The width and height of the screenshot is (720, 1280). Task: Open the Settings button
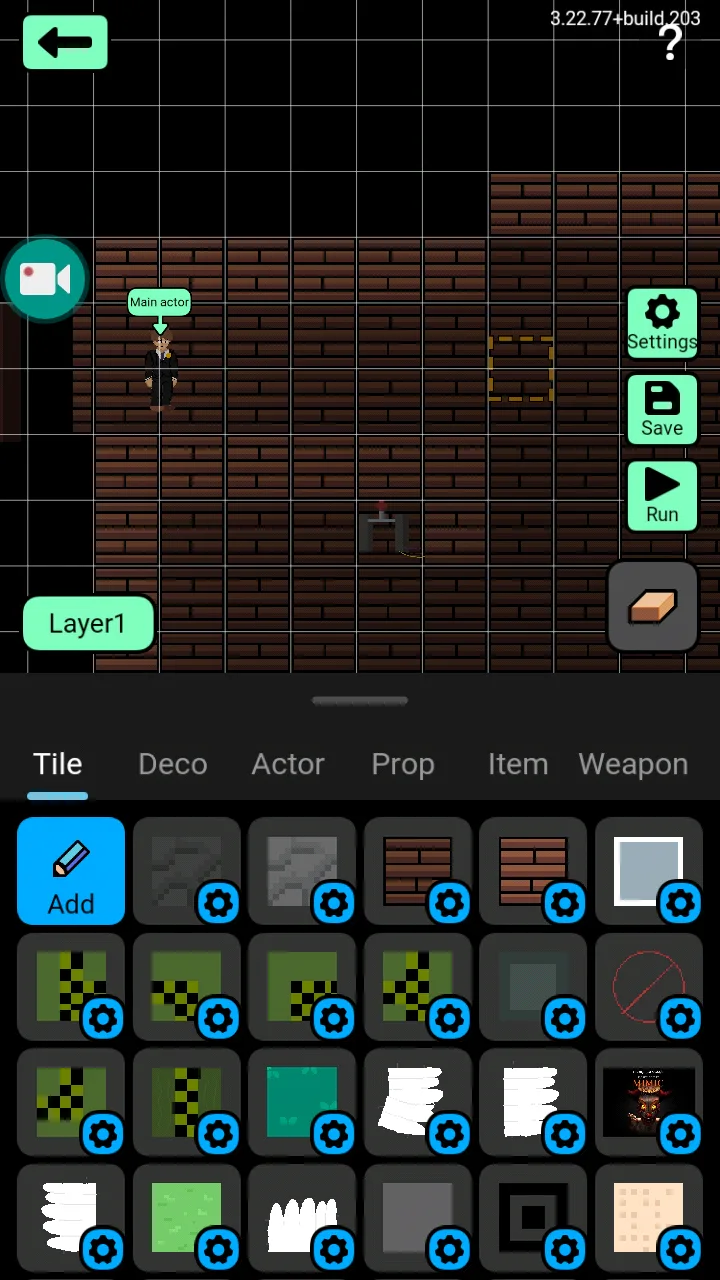point(661,323)
